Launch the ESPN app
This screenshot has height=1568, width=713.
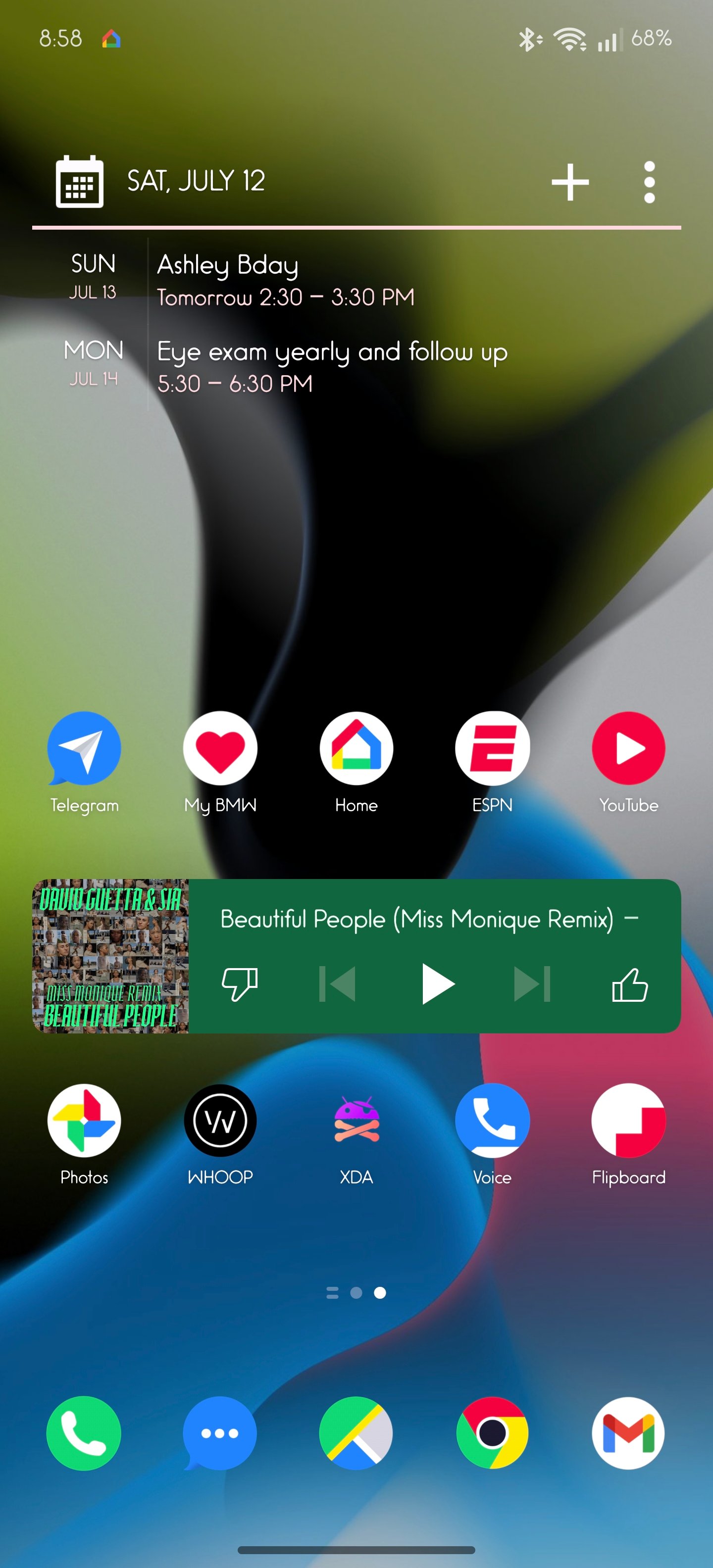click(x=492, y=749)
